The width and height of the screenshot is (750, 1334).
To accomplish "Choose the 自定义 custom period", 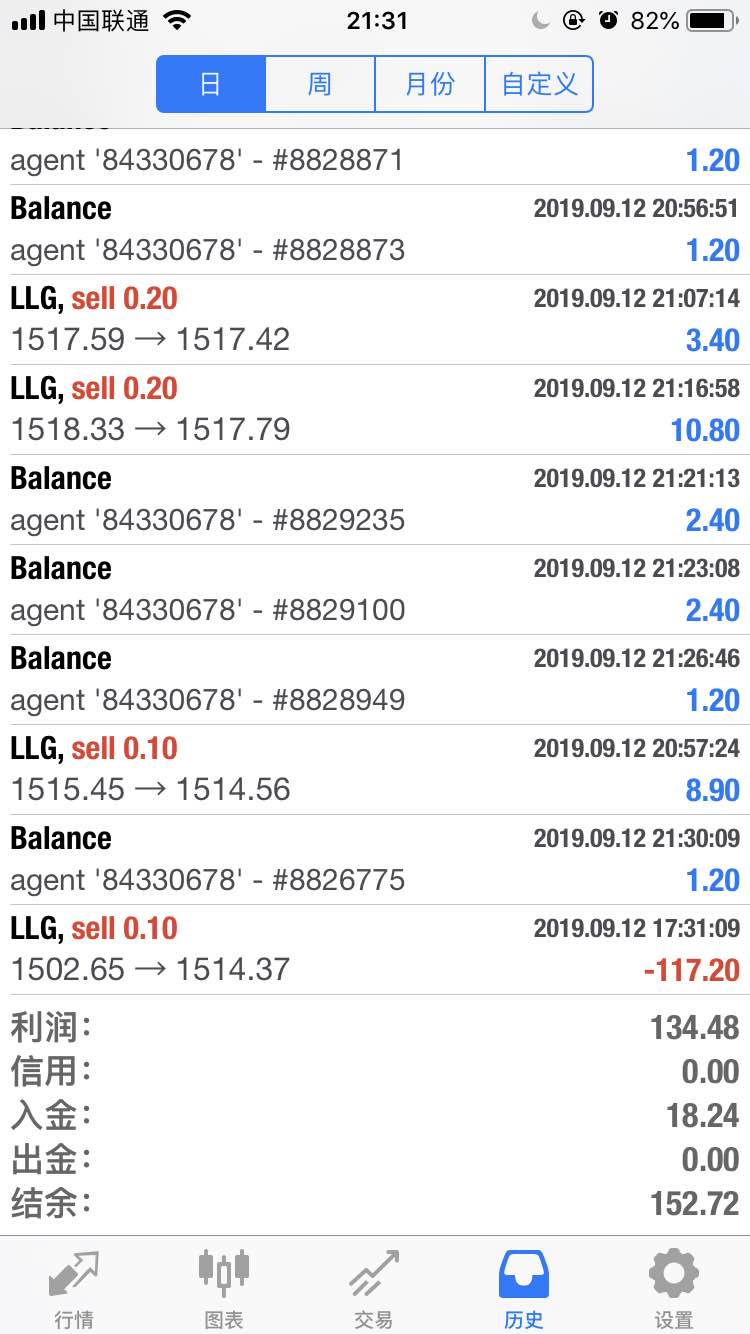I will coord(539,84).
